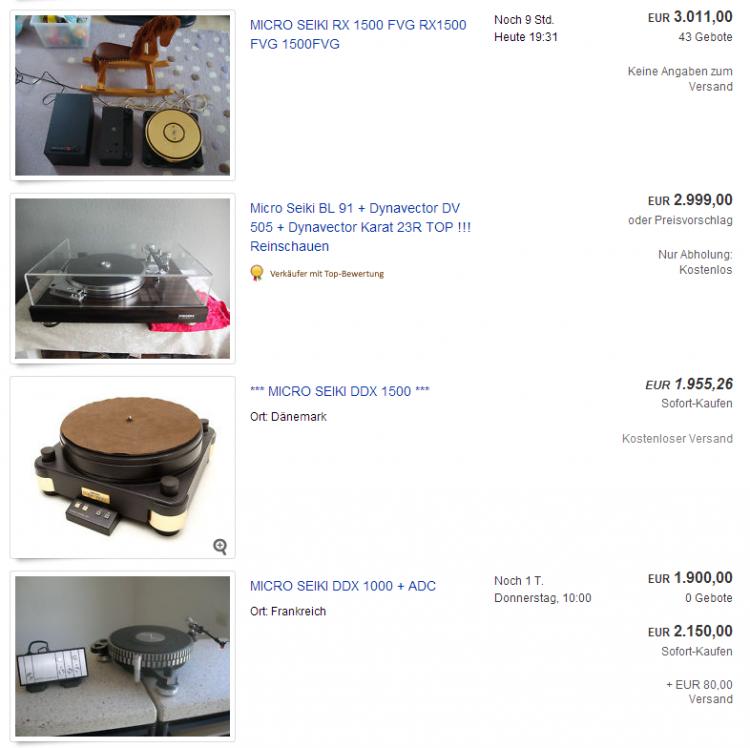Open MICRO SEIKI DDX 1000 + ADC listing
Image resolution: width=750 pixels, height=748 pixels.
342,586
